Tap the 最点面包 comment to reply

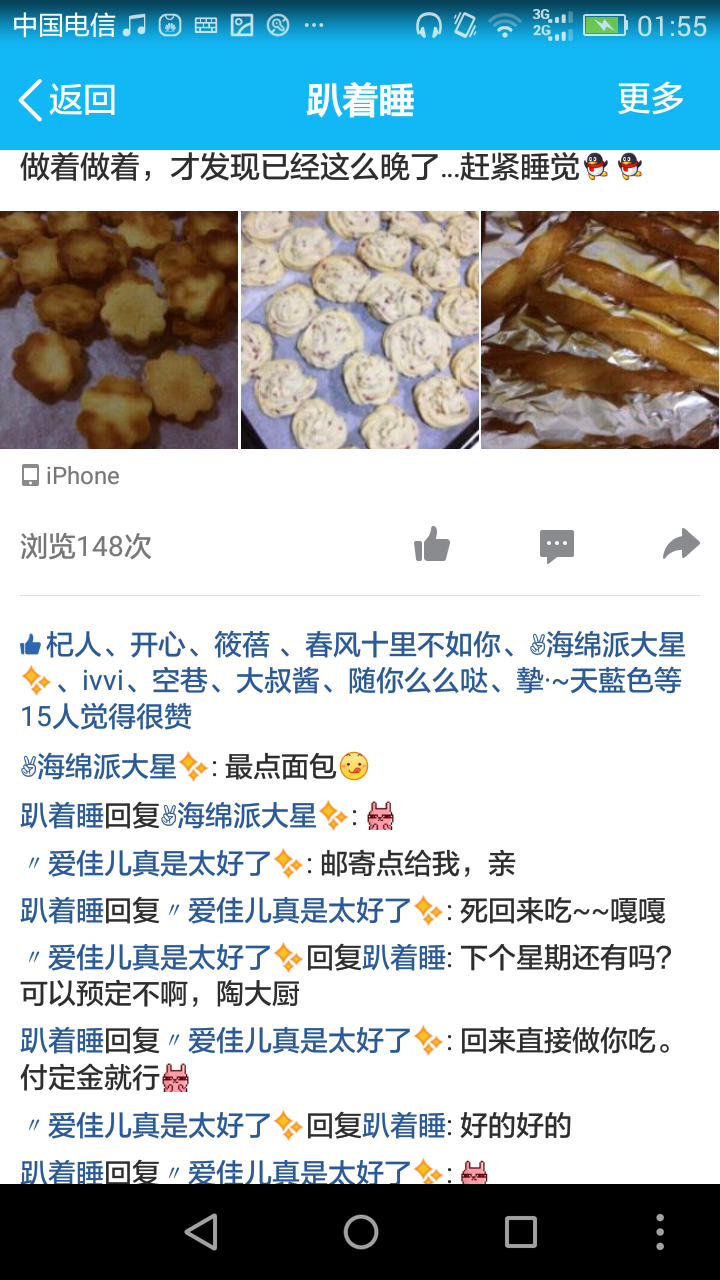280,767
